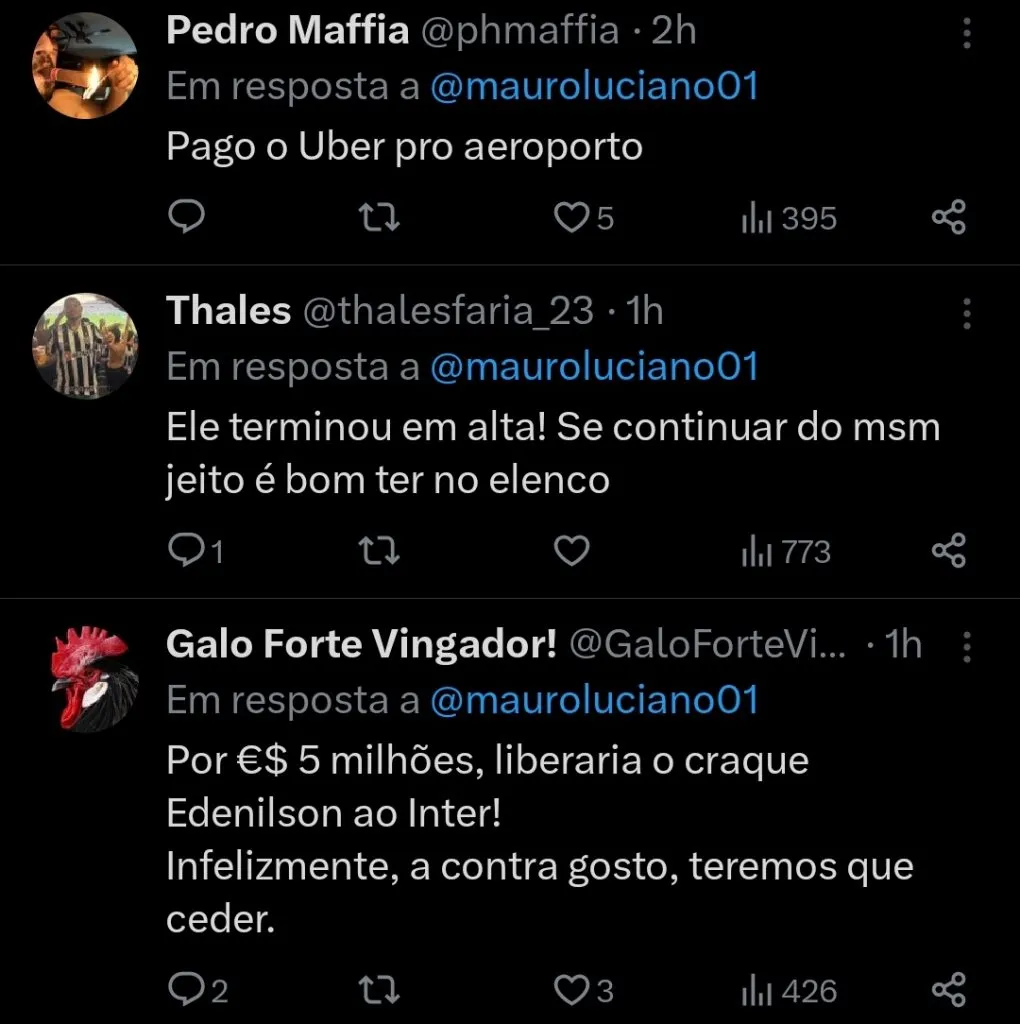The height and width of the screenshot is (1024, 1020).
Task: Open @mauroluciano01 profile from Thales's reply
Action: click(596, 366)
